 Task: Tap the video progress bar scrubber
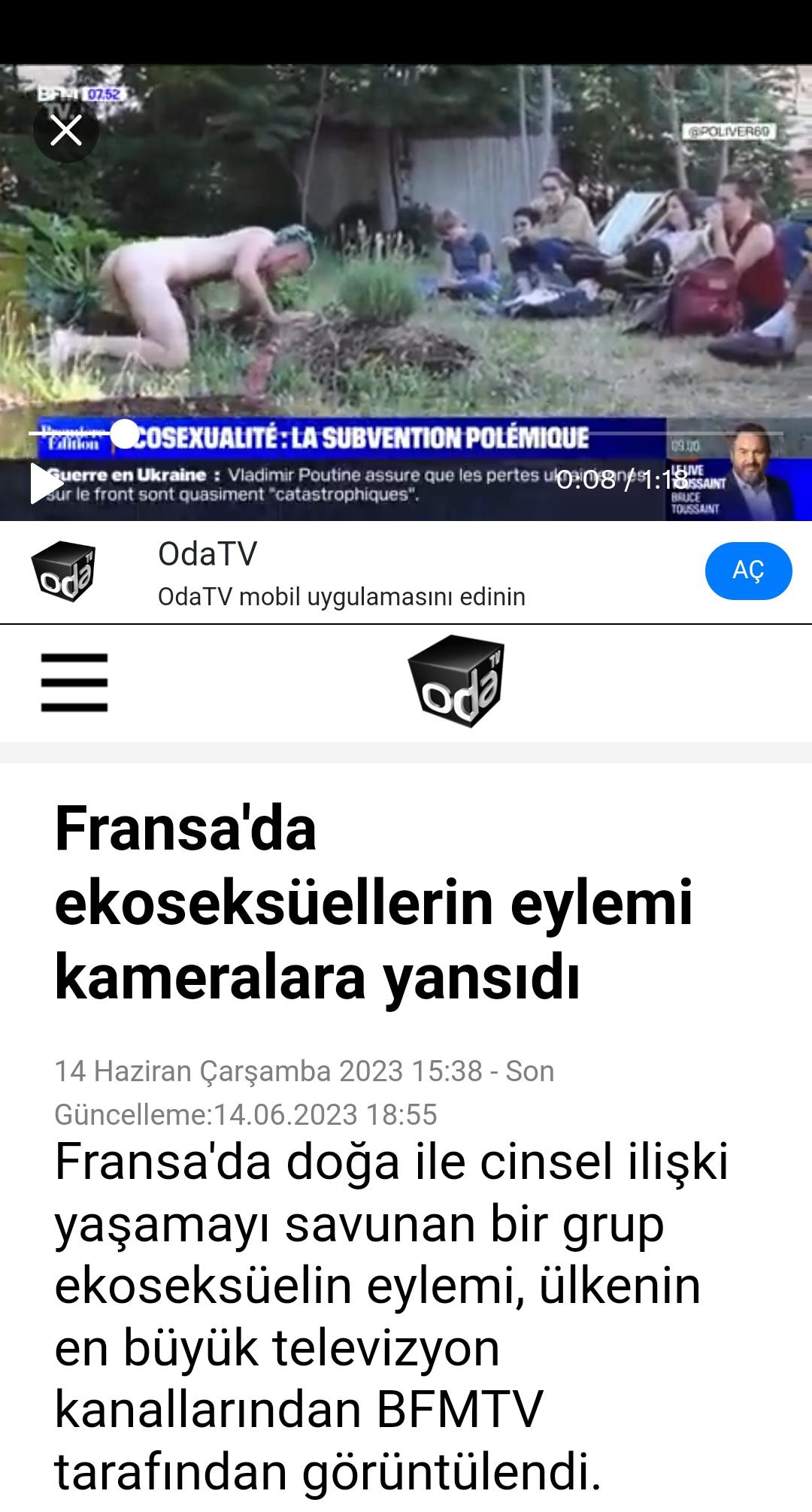pos(125,434)
